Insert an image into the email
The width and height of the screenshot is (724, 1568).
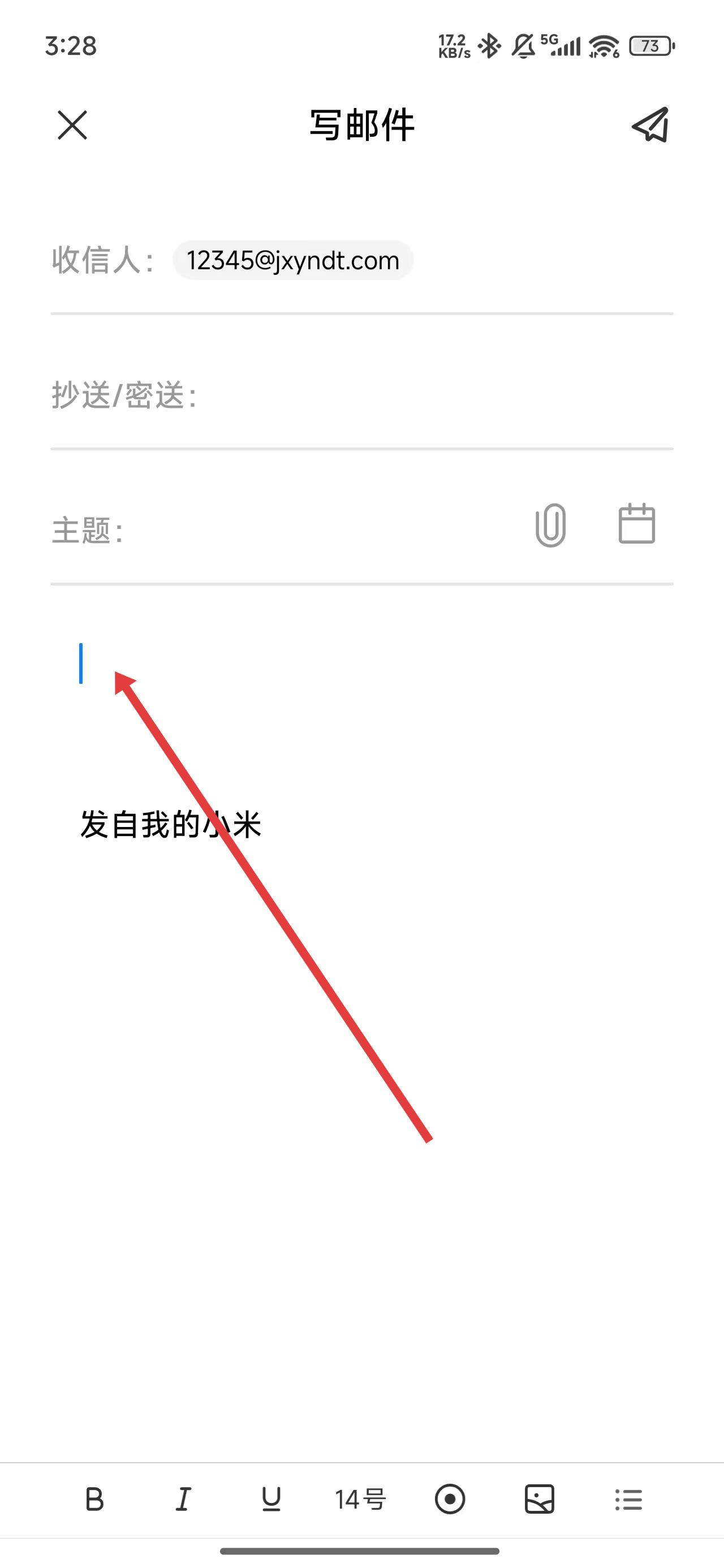pos(540,1498)
